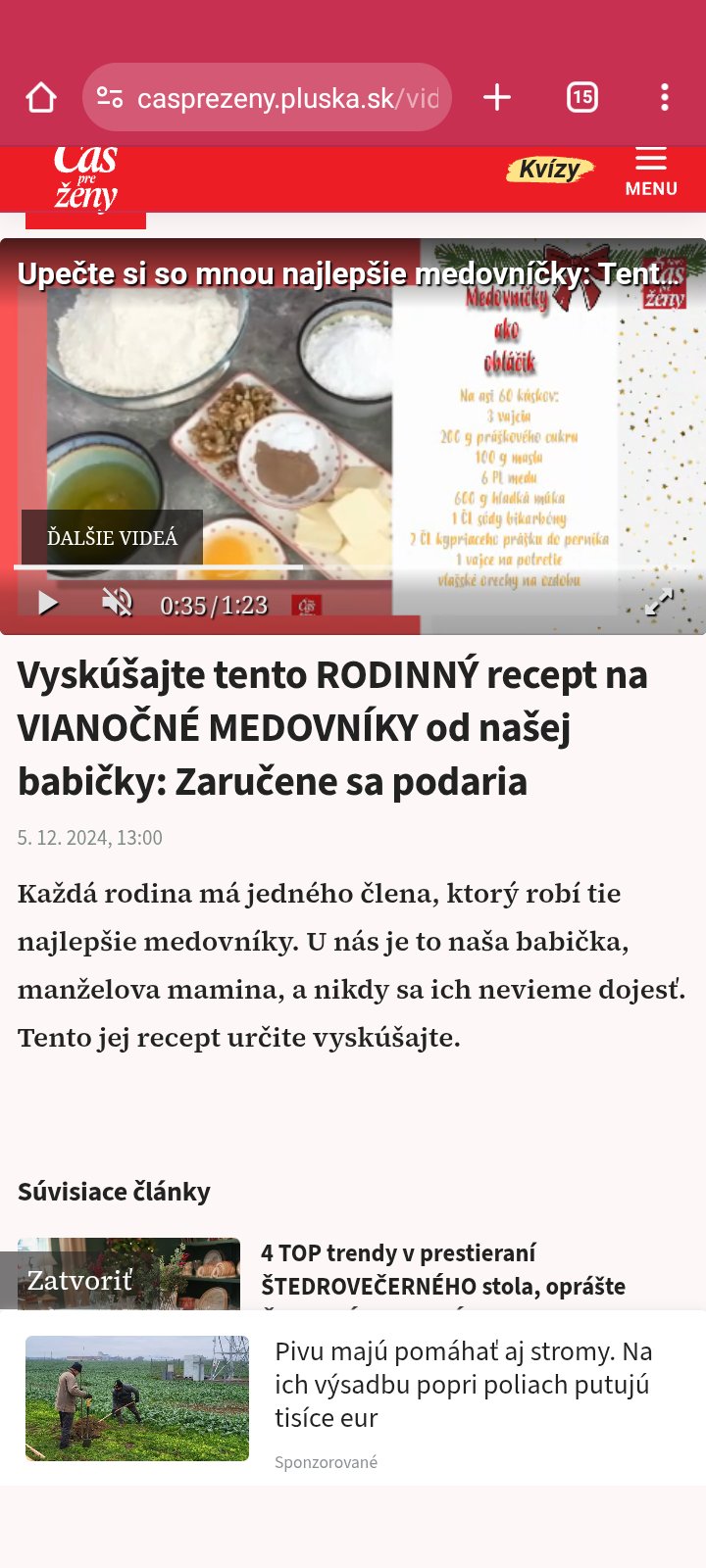Open a new browser tab
This screenshot has height=1568, width=706.
[x=497, y=97]
